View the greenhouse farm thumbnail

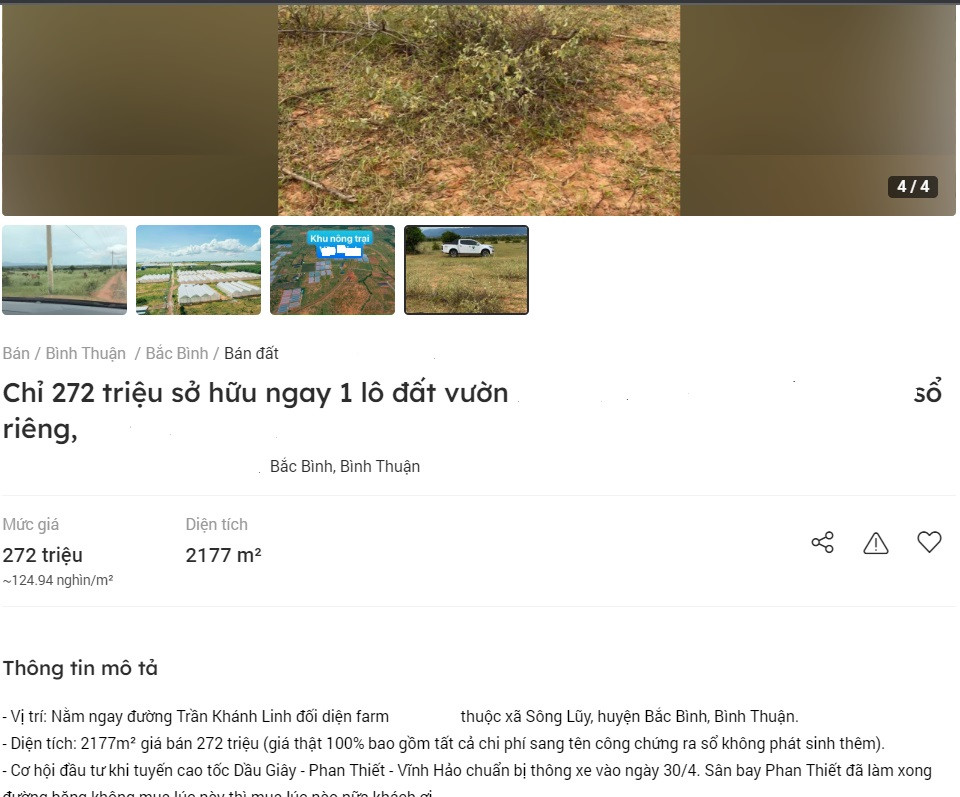point(198,270)
